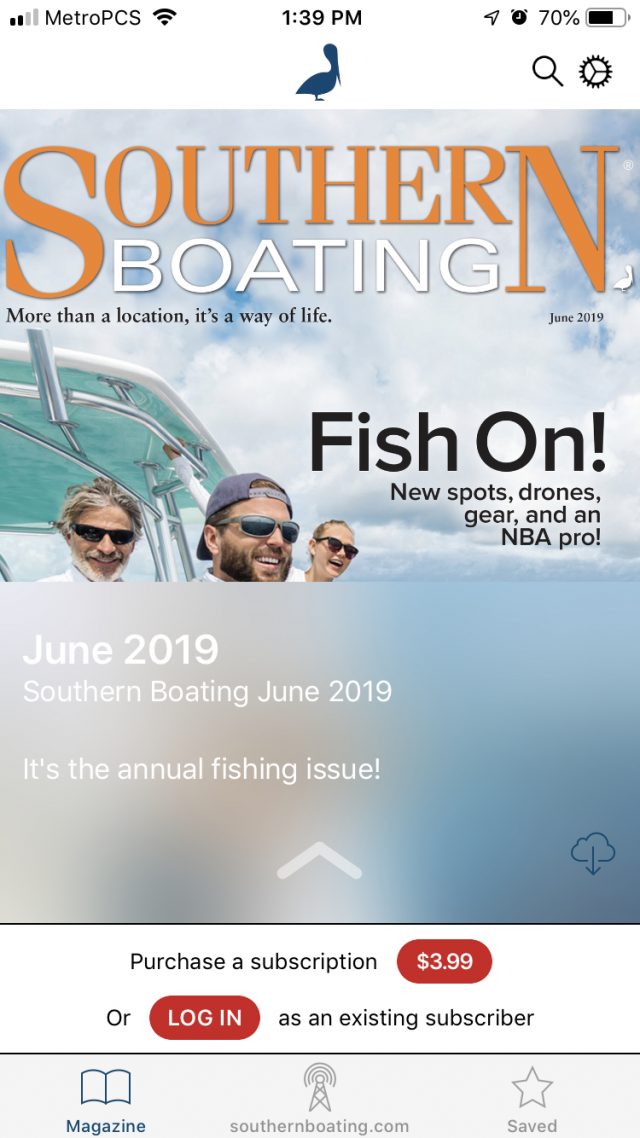Open the settings gear icon

595,73
